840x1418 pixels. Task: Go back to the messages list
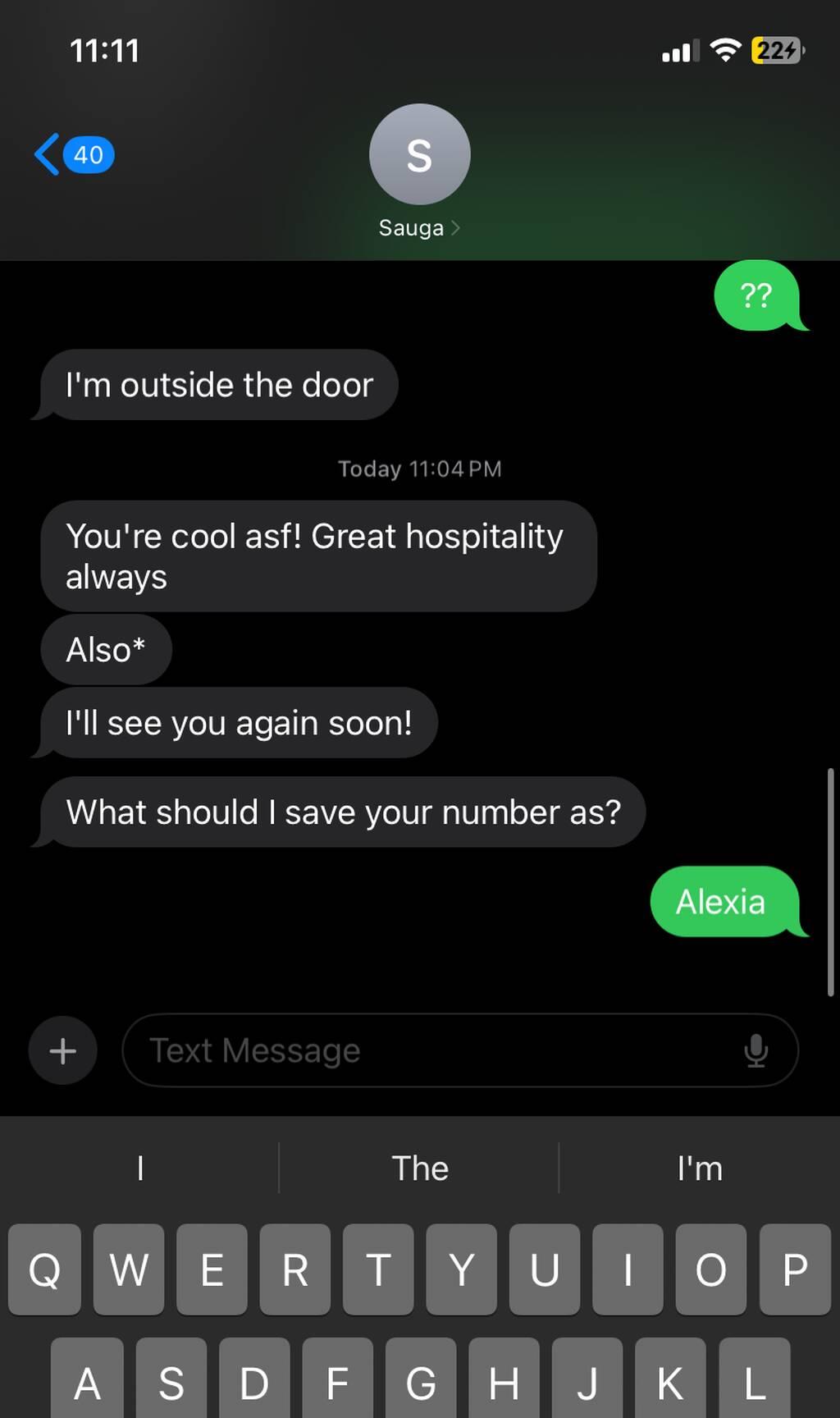[x=72, y=154]
